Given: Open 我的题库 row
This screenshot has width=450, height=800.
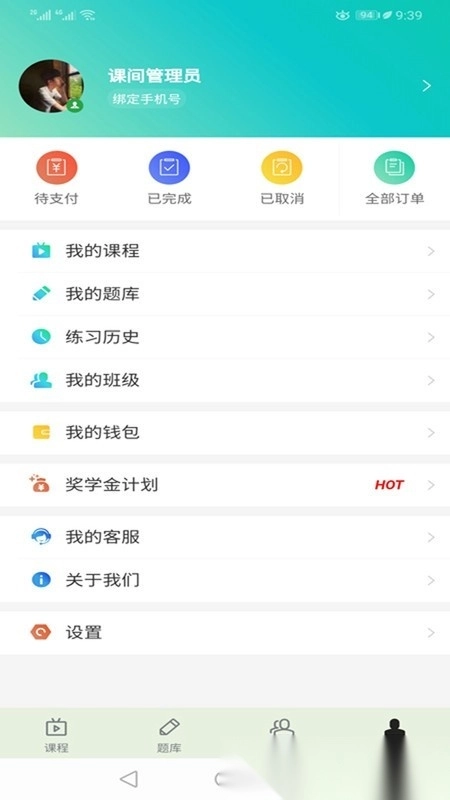Looking at the screenshot, I should point(225,294).
